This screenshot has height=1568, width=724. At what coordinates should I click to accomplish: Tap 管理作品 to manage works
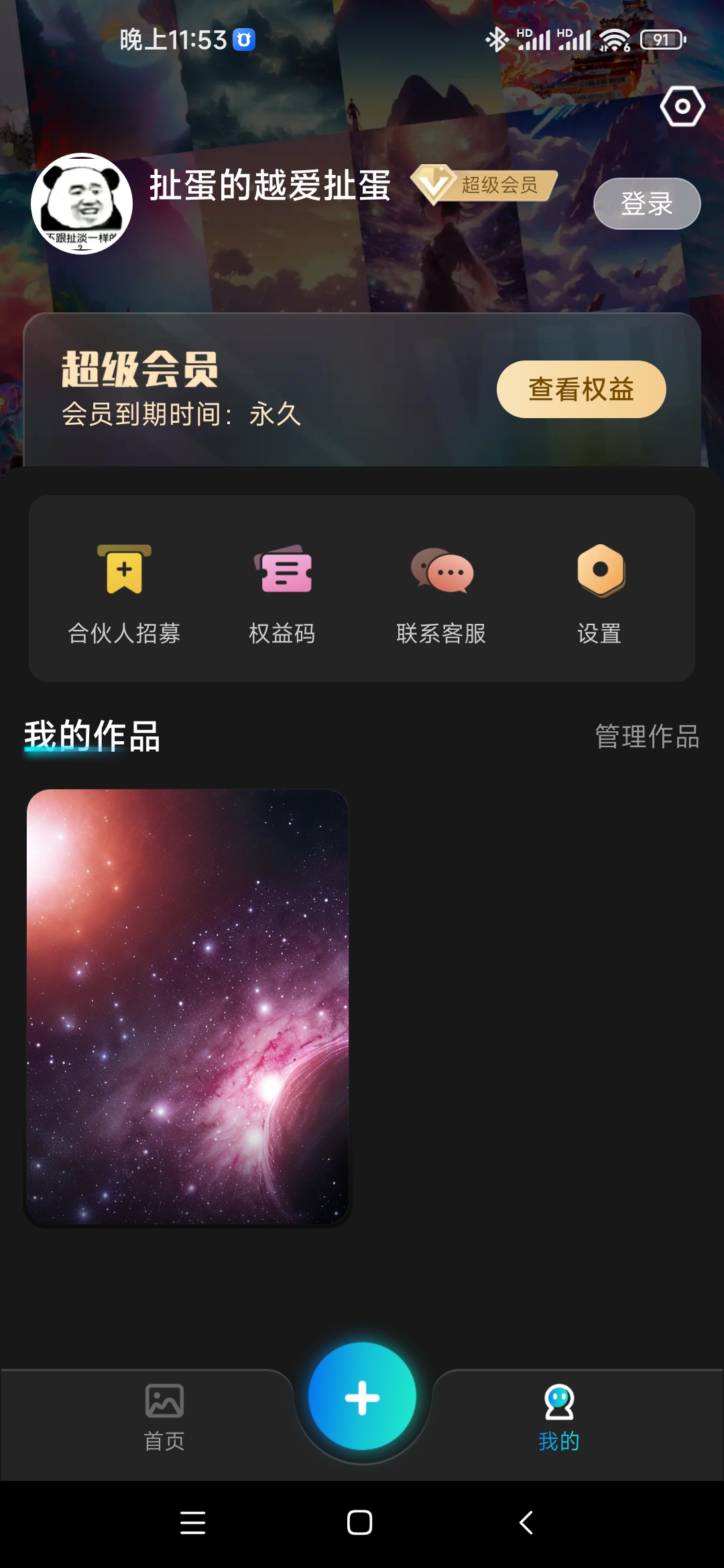647,736
